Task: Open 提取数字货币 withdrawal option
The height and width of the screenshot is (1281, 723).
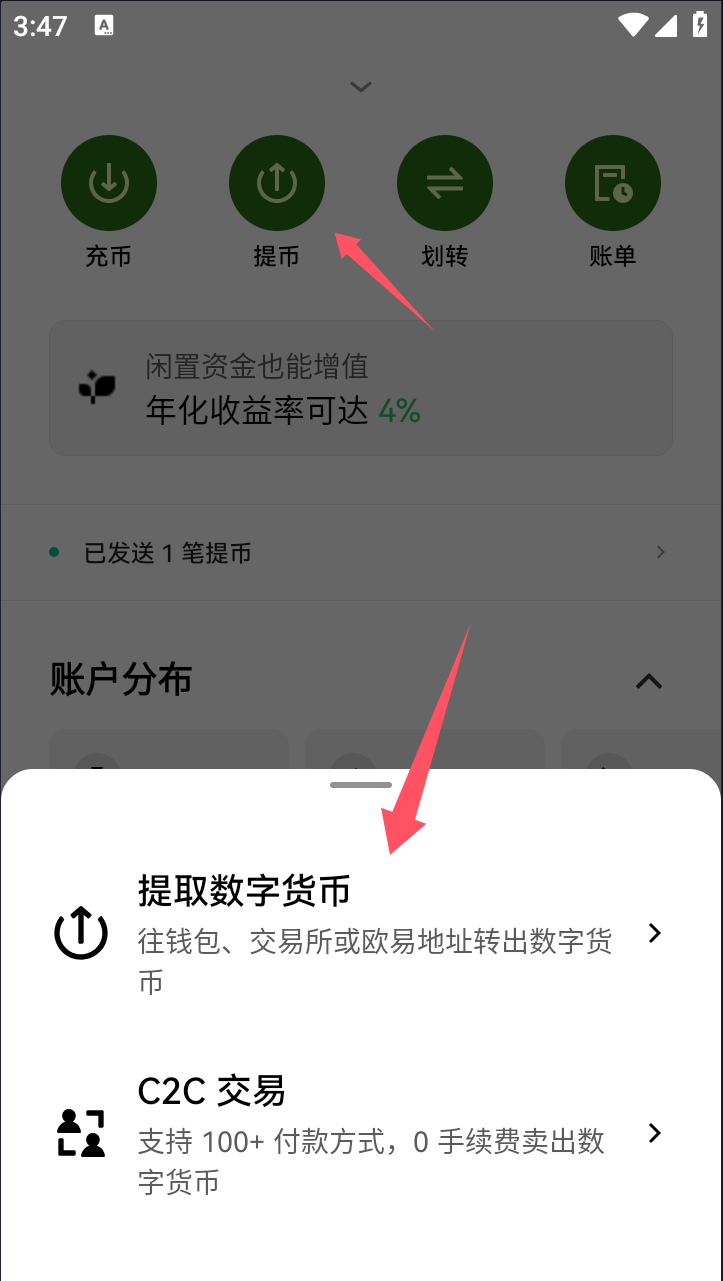Action: [360, 933]
